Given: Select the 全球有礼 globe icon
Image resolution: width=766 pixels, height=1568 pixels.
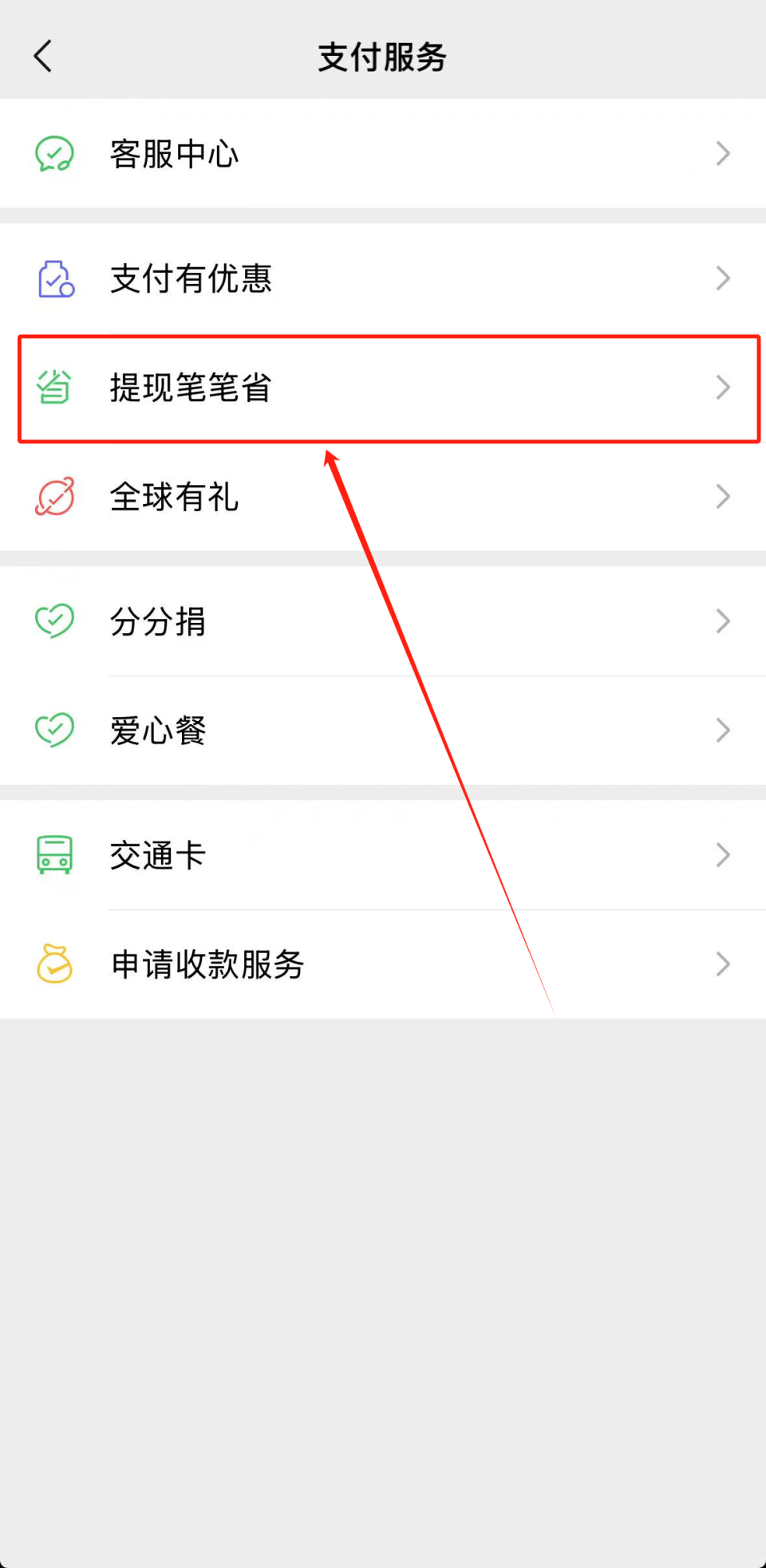Looking at the screenshot, I should (53, 496).
